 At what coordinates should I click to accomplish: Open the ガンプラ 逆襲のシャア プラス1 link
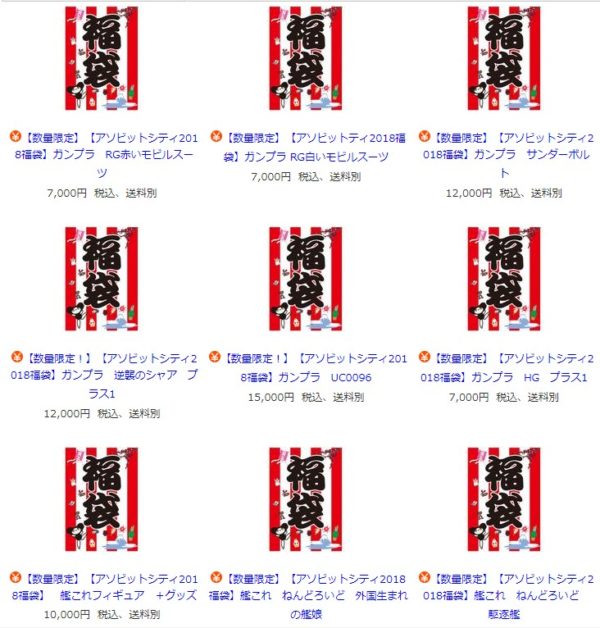tap(107, 366)
